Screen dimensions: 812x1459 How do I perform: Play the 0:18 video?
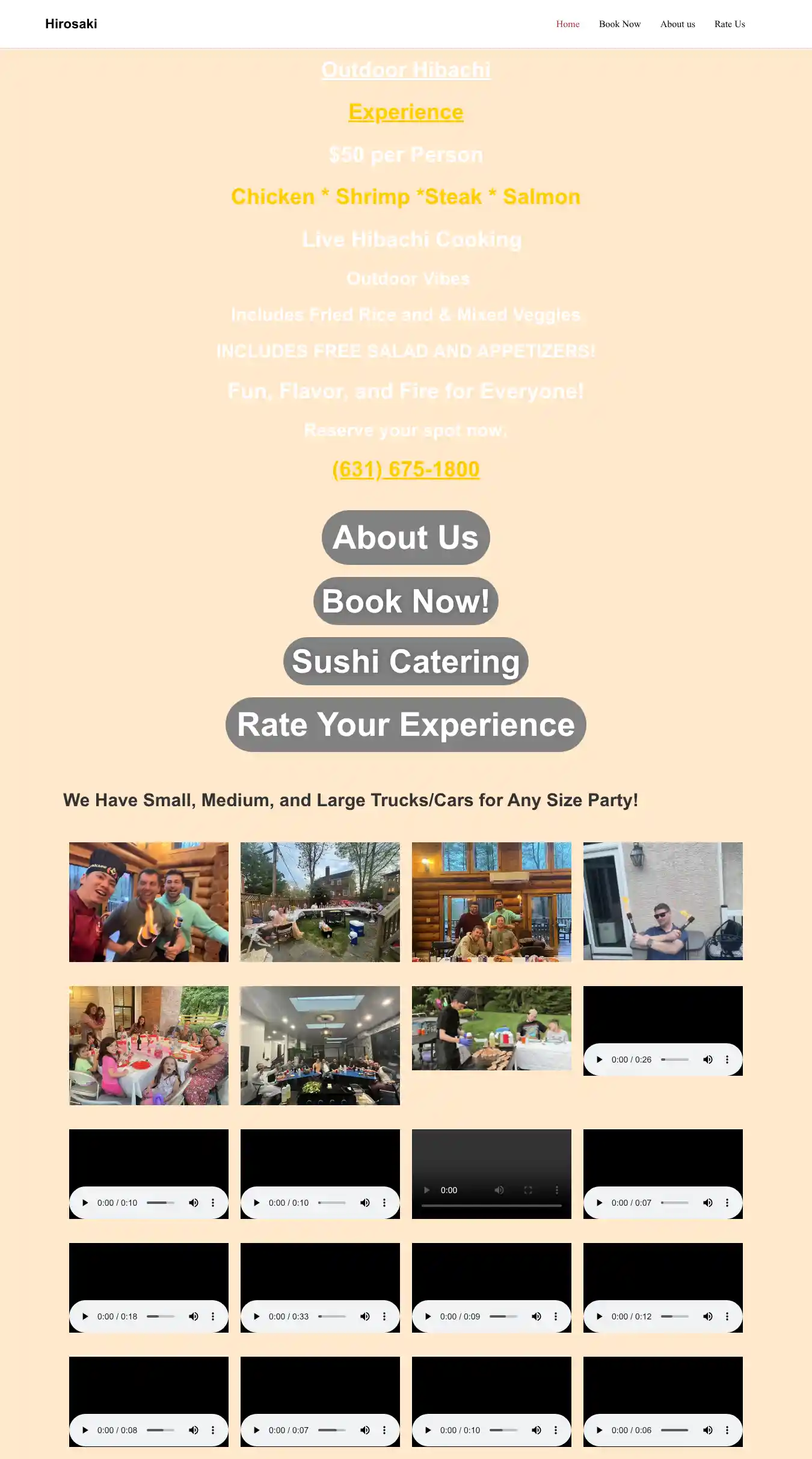pos(85,1316)
